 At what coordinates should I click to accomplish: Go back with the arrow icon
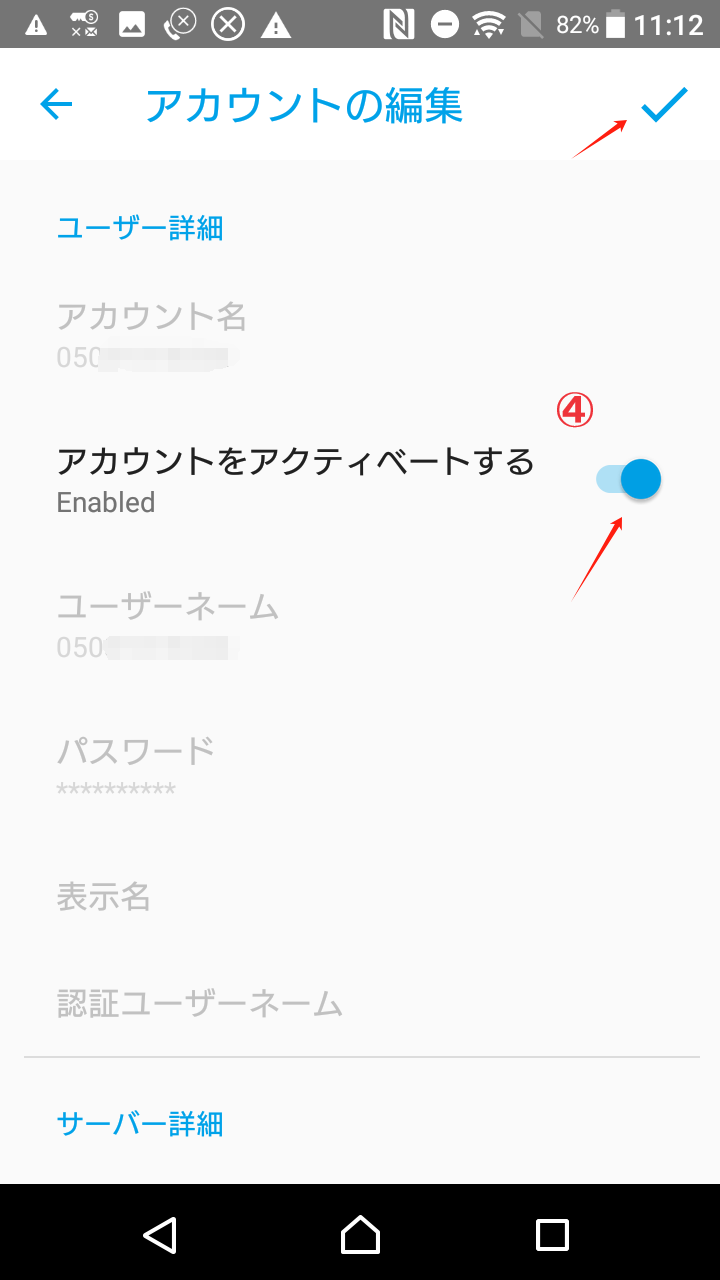pyautogui.click(x=57, y=104)
